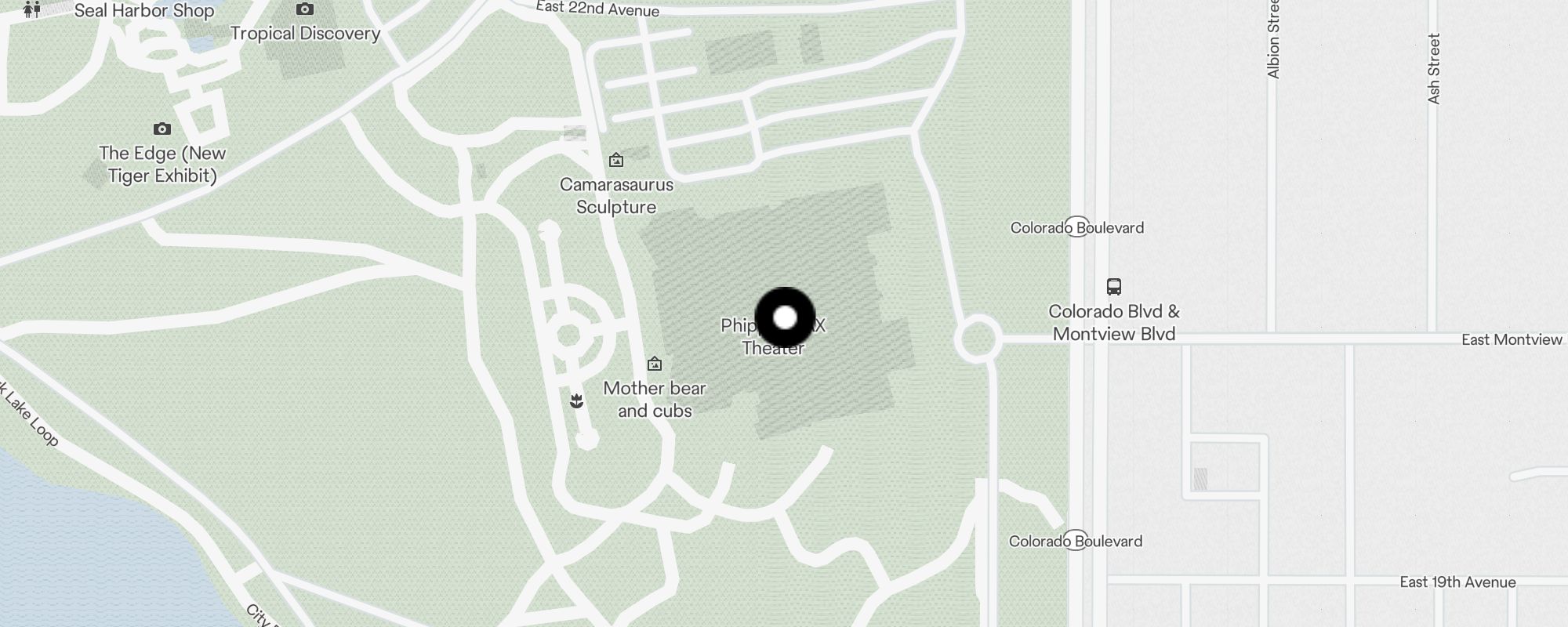
Task: Open the Tropical Discovery point of interest
Action: coord(305,10)
